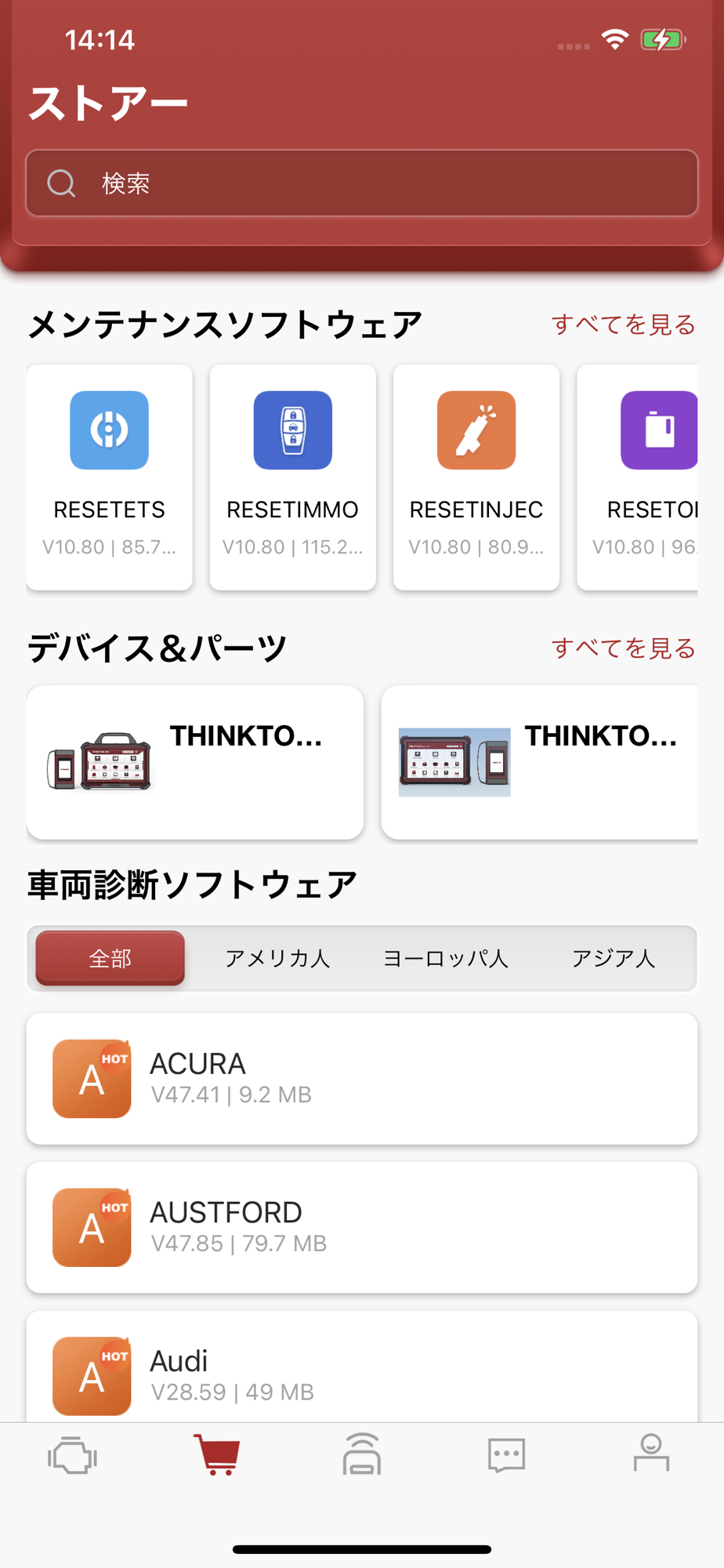Tap the 検索 search field

coord(361,183)
